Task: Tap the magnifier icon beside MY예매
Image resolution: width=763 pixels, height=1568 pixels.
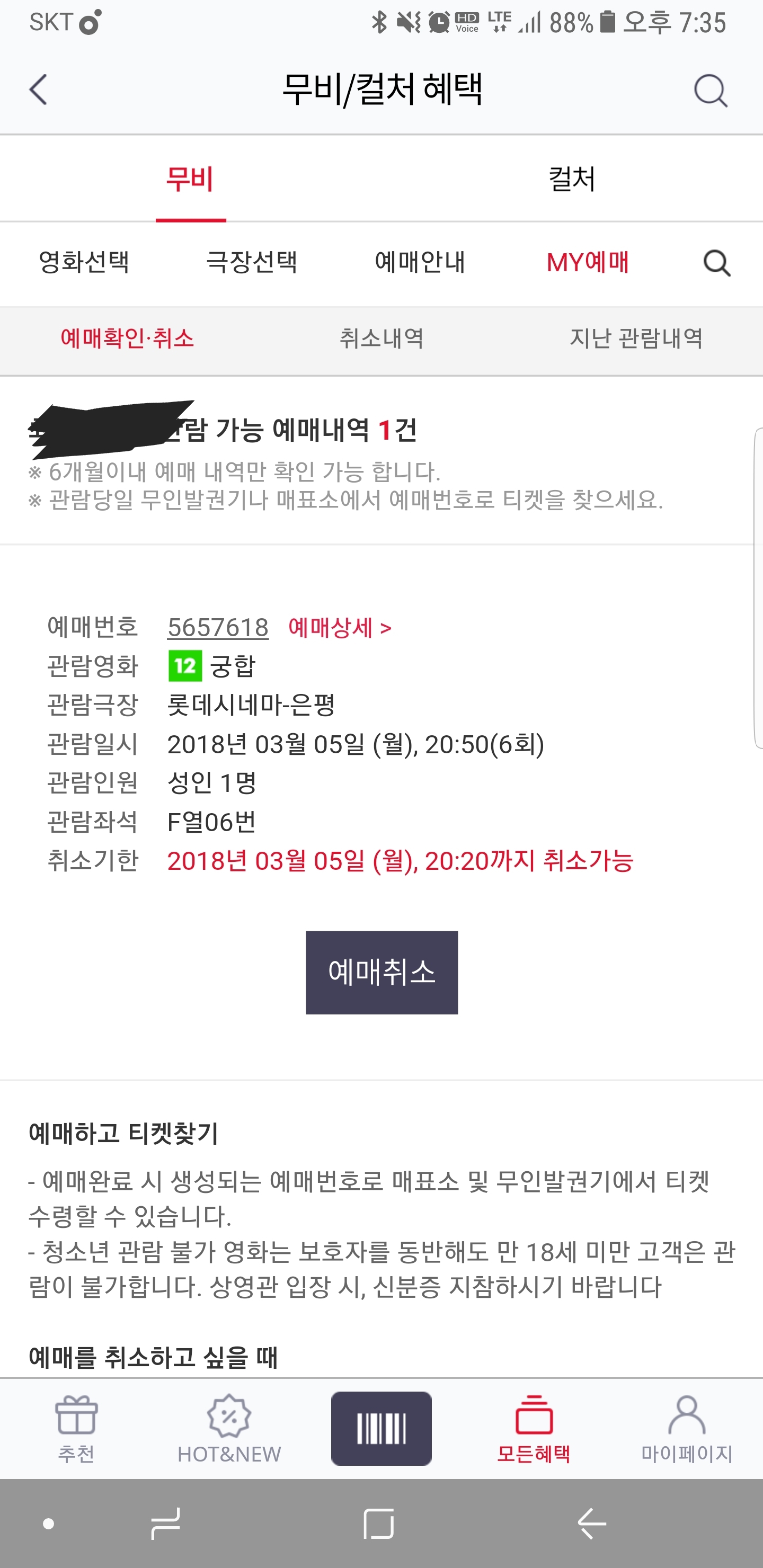Action: [717, 263]
